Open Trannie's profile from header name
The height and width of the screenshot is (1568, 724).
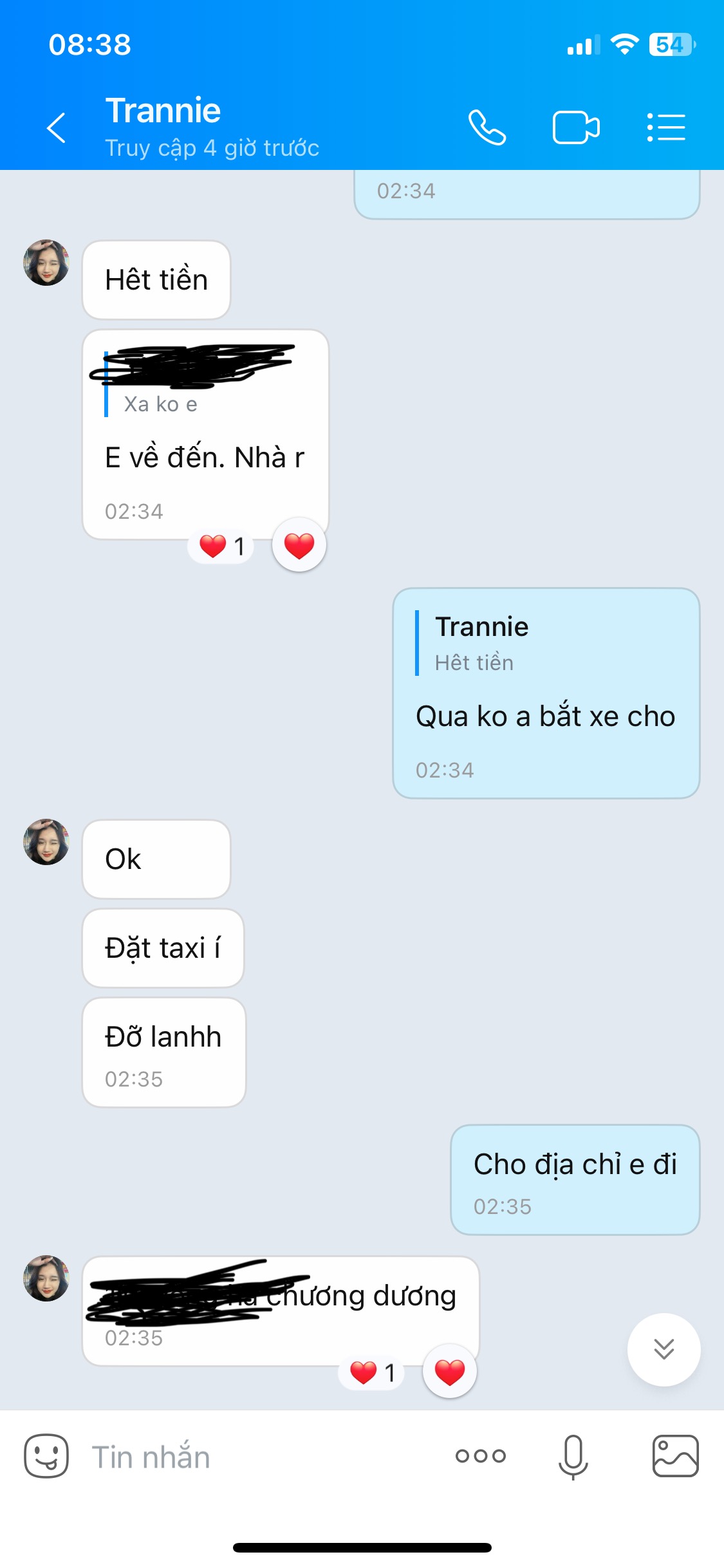coord(163,111)
